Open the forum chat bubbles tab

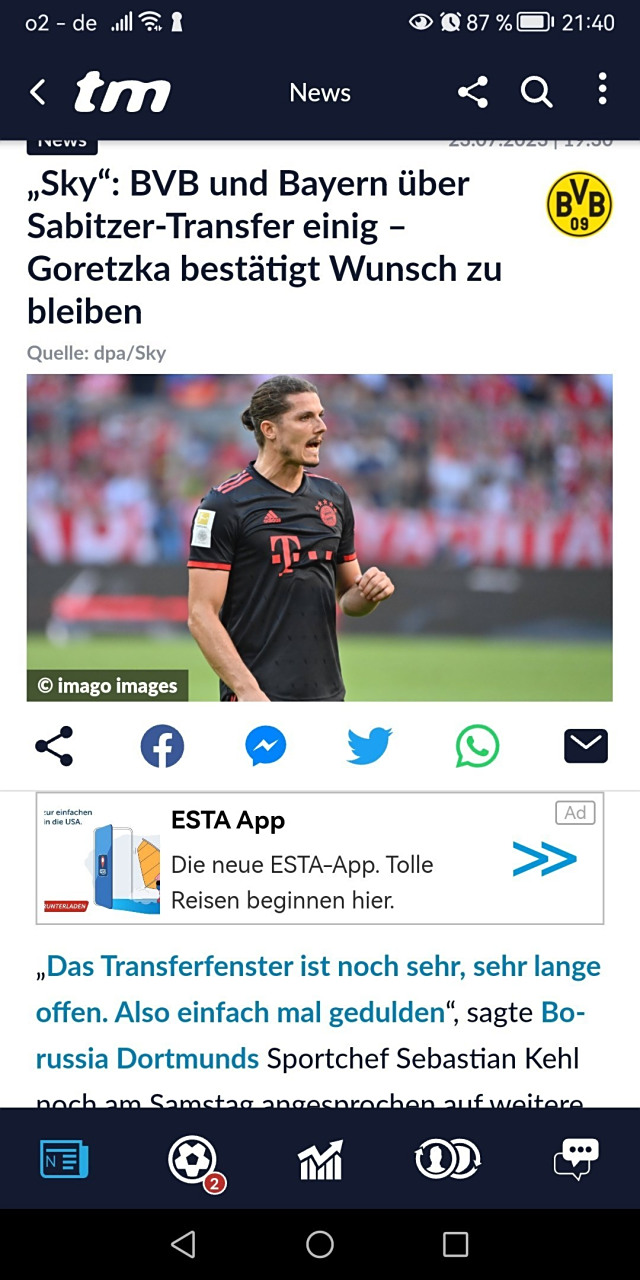point(576,1160)
